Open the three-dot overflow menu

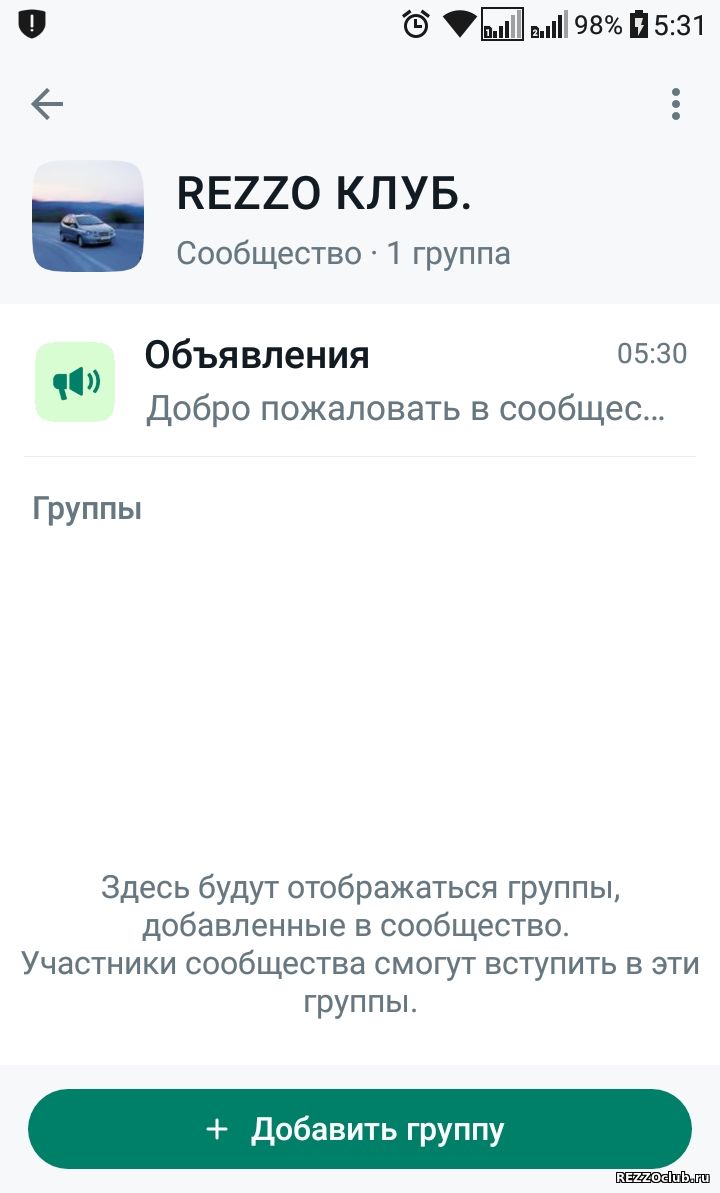tap(675, 104)
